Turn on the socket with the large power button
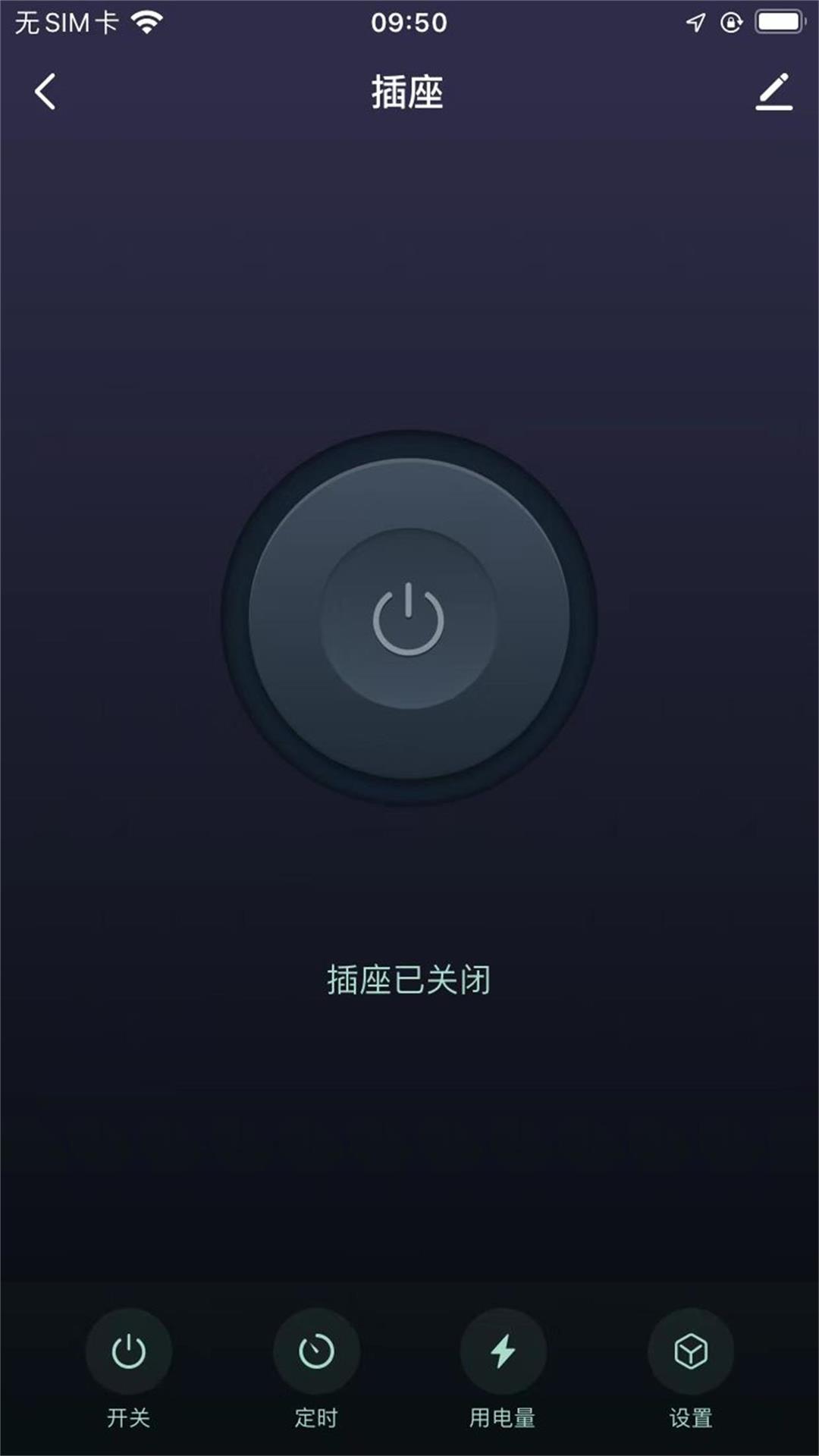819x1456 pixels. [409, 618]
